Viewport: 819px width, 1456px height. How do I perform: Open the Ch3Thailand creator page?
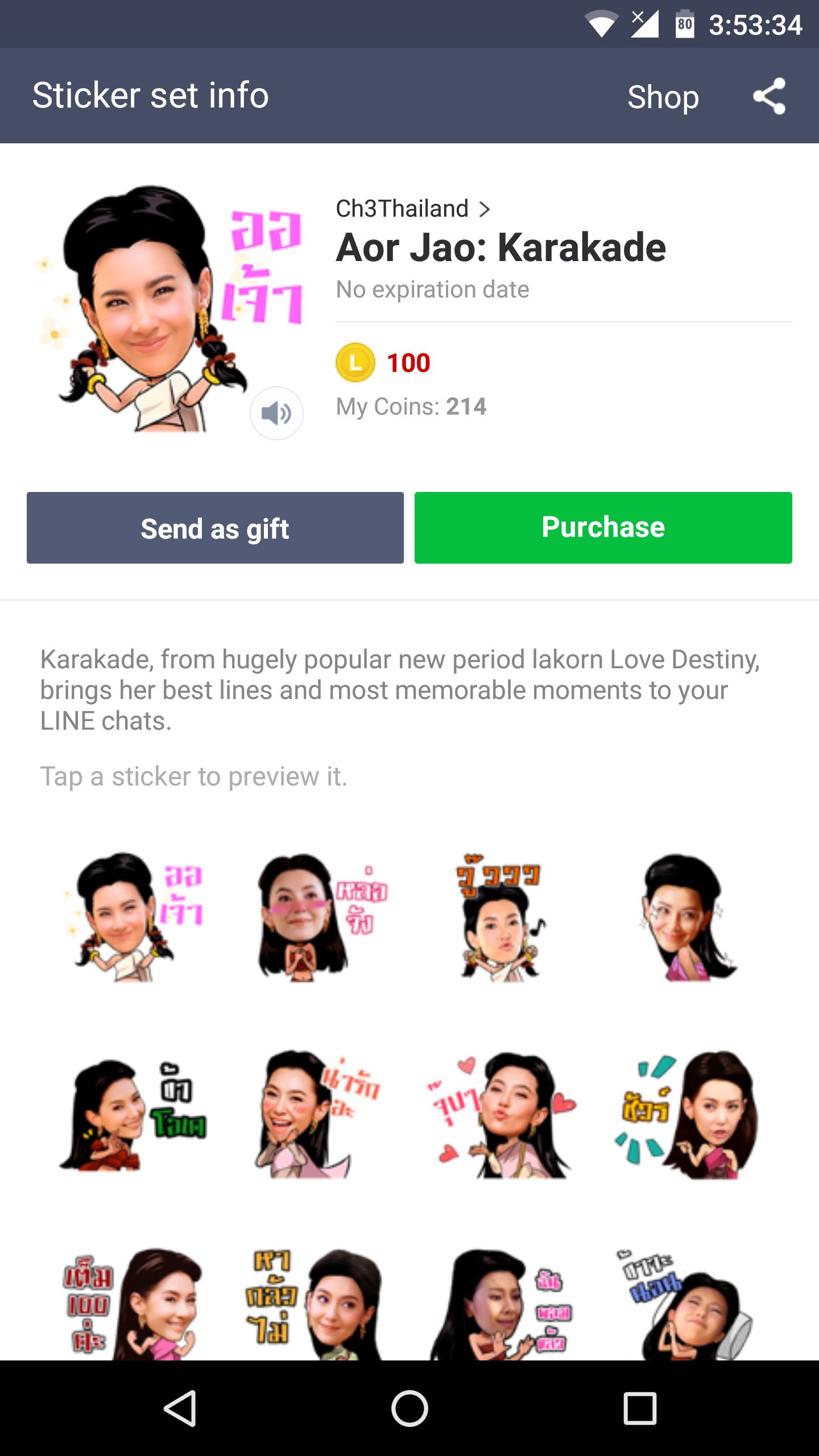point(412,209)
